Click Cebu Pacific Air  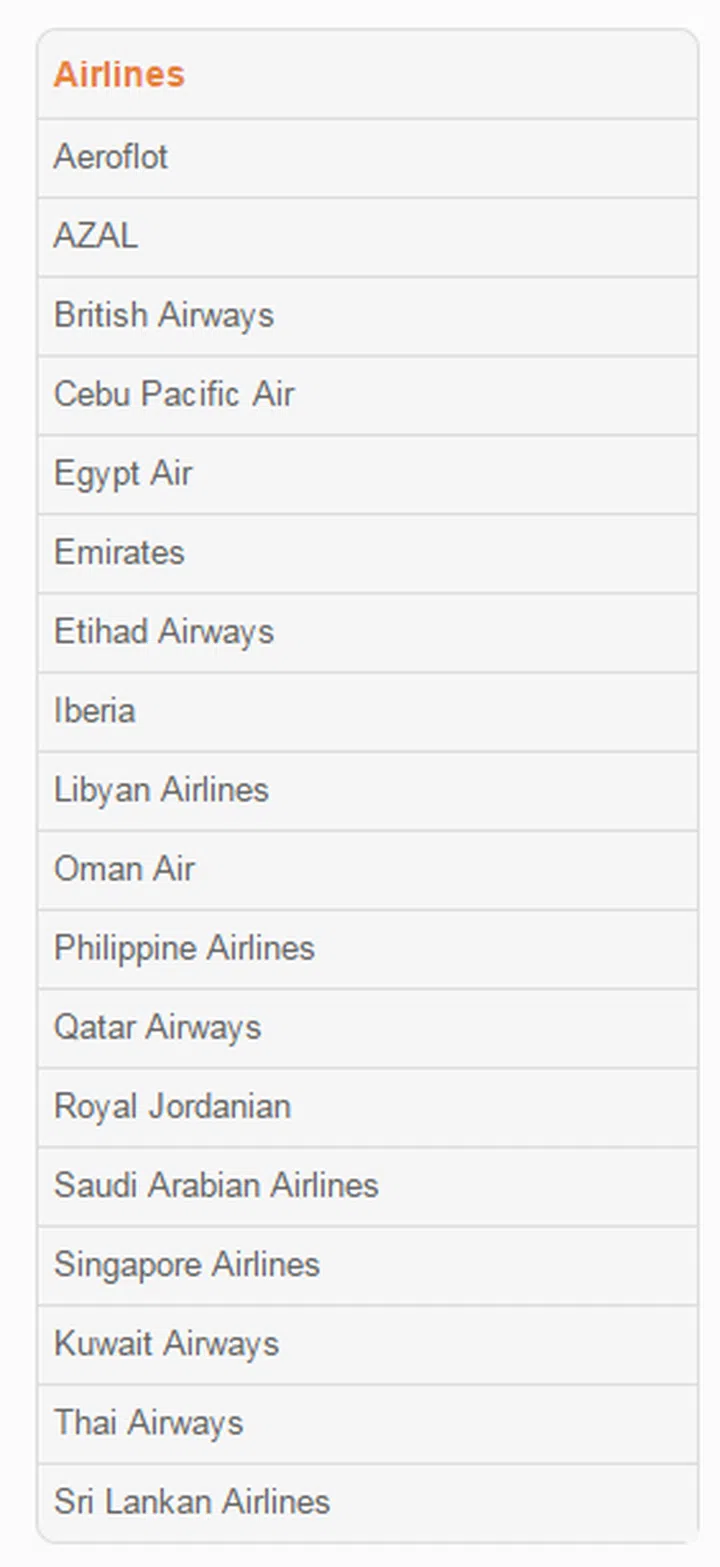(173, 394)
